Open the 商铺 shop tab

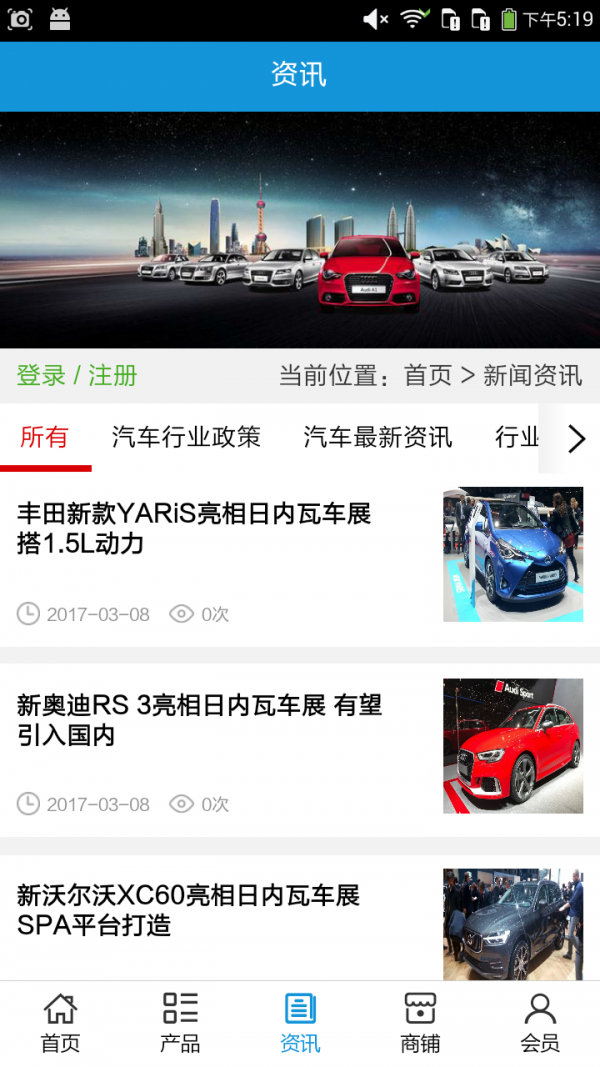pos(420,1023)
